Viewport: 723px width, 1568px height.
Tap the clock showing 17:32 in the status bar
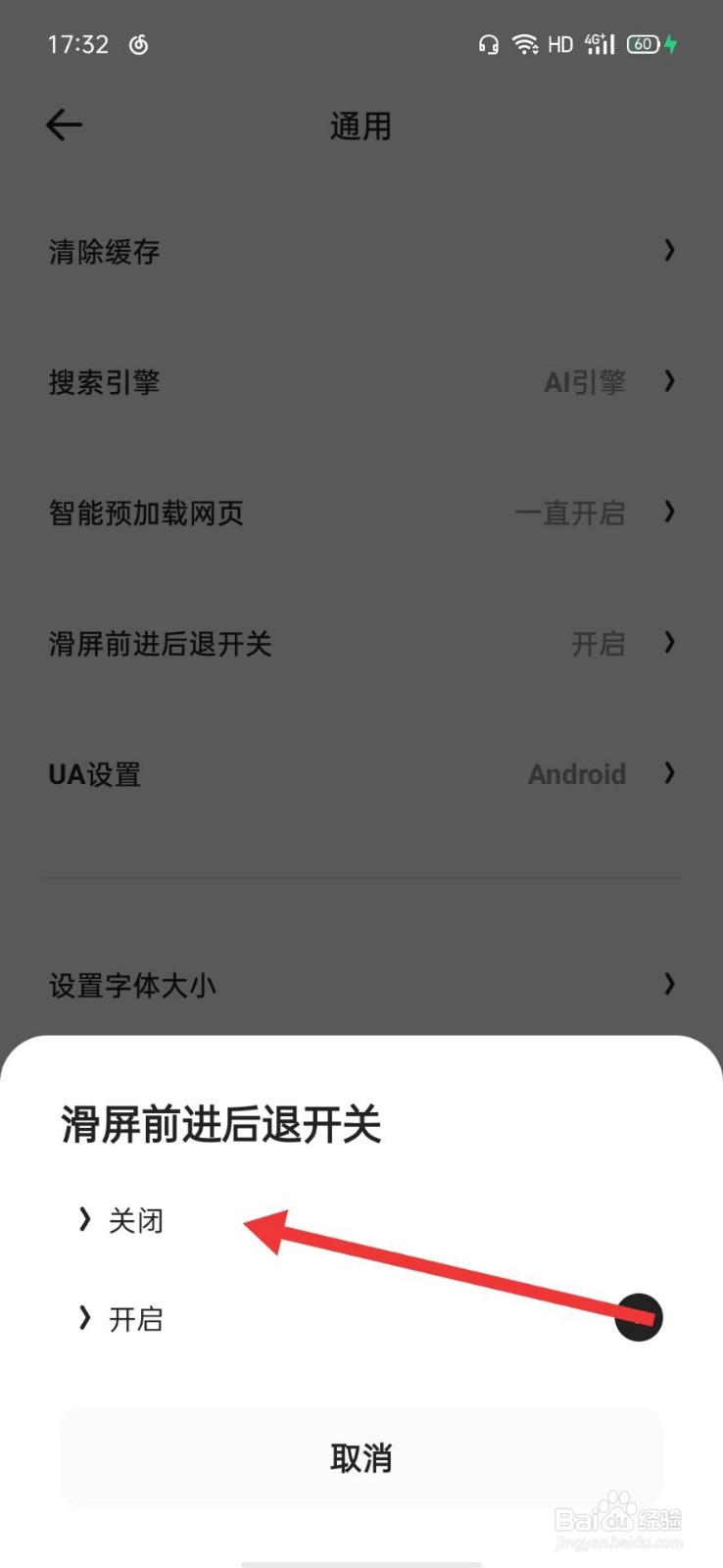click(79, 43)
